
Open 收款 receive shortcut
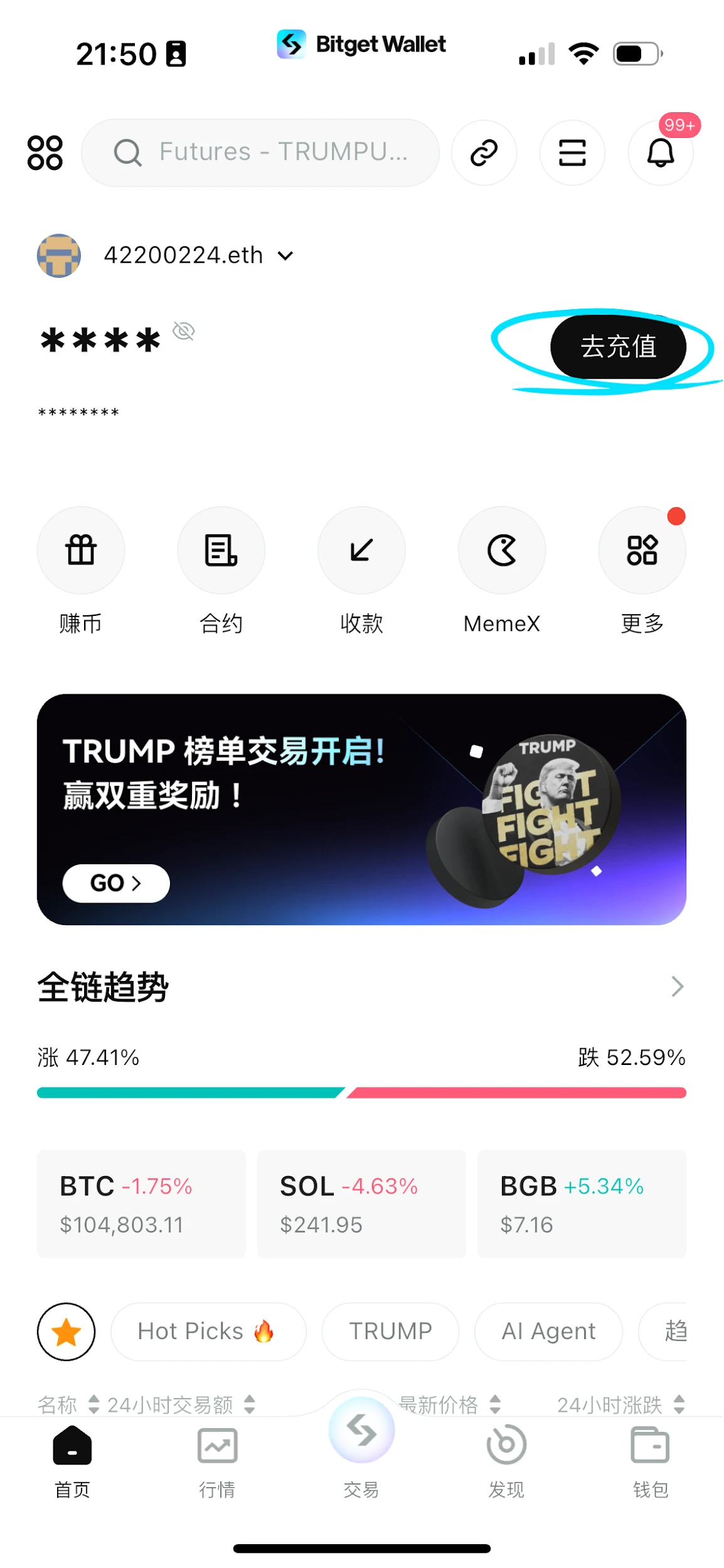tap(361, 550)
